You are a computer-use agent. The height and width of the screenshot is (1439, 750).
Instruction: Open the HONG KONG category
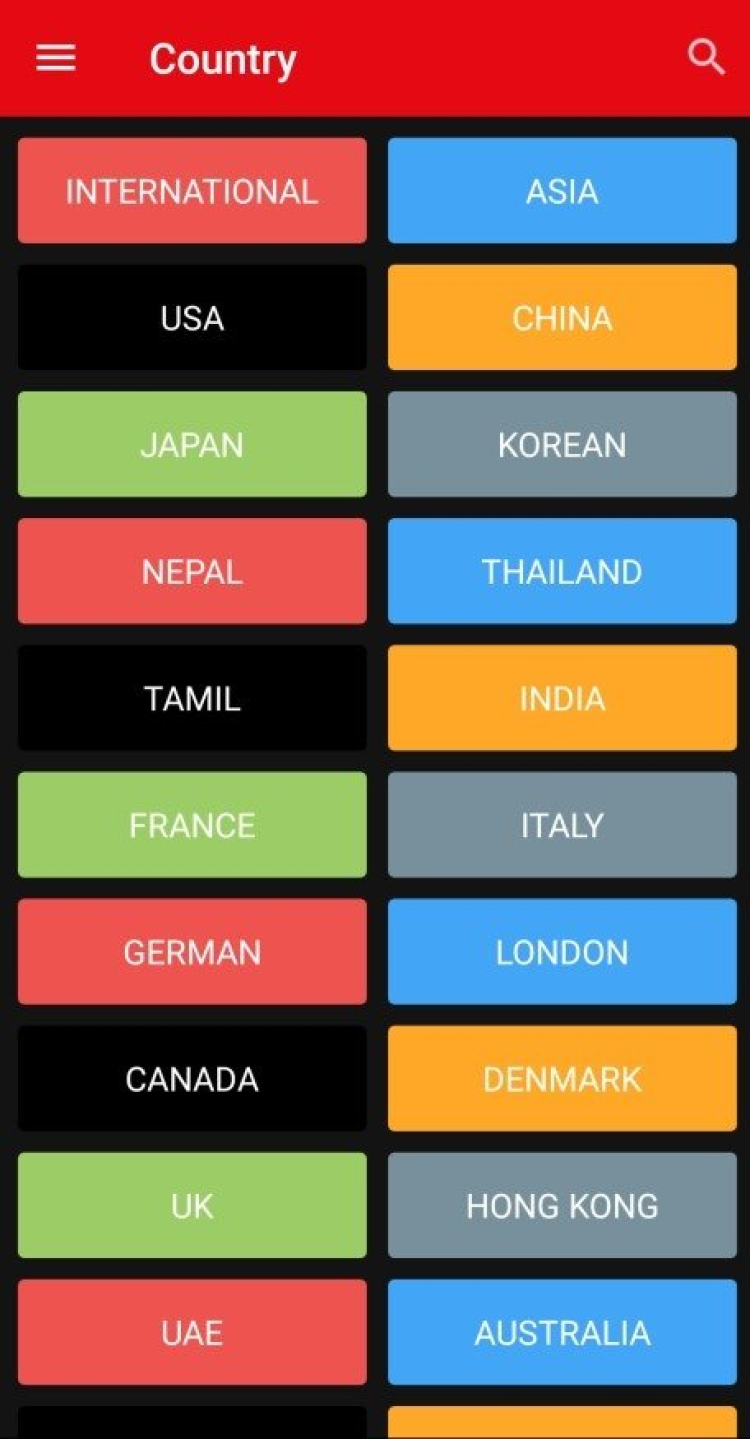pos(562,1206)
